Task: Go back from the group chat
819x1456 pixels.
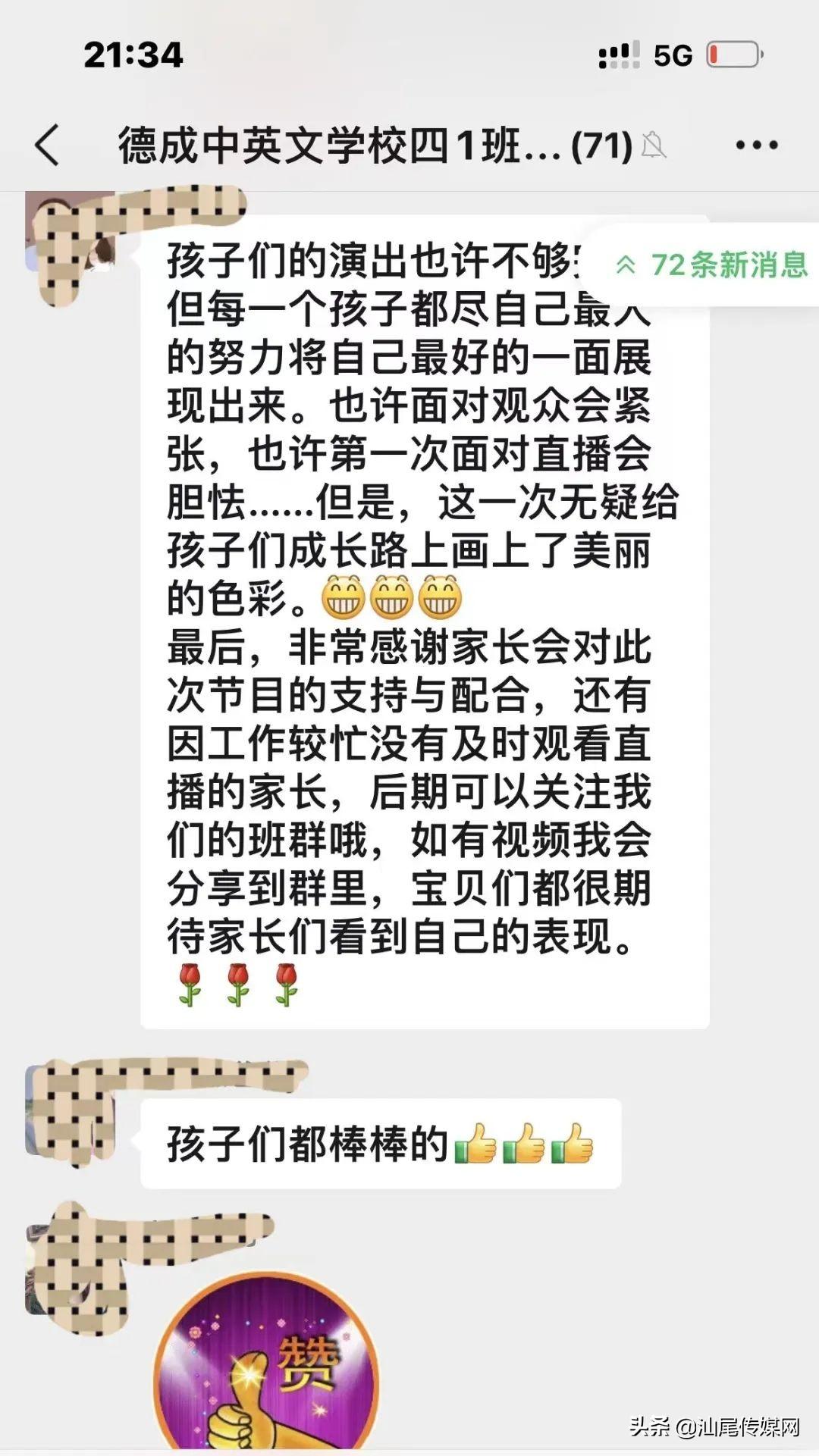Action: coord(47,145)
